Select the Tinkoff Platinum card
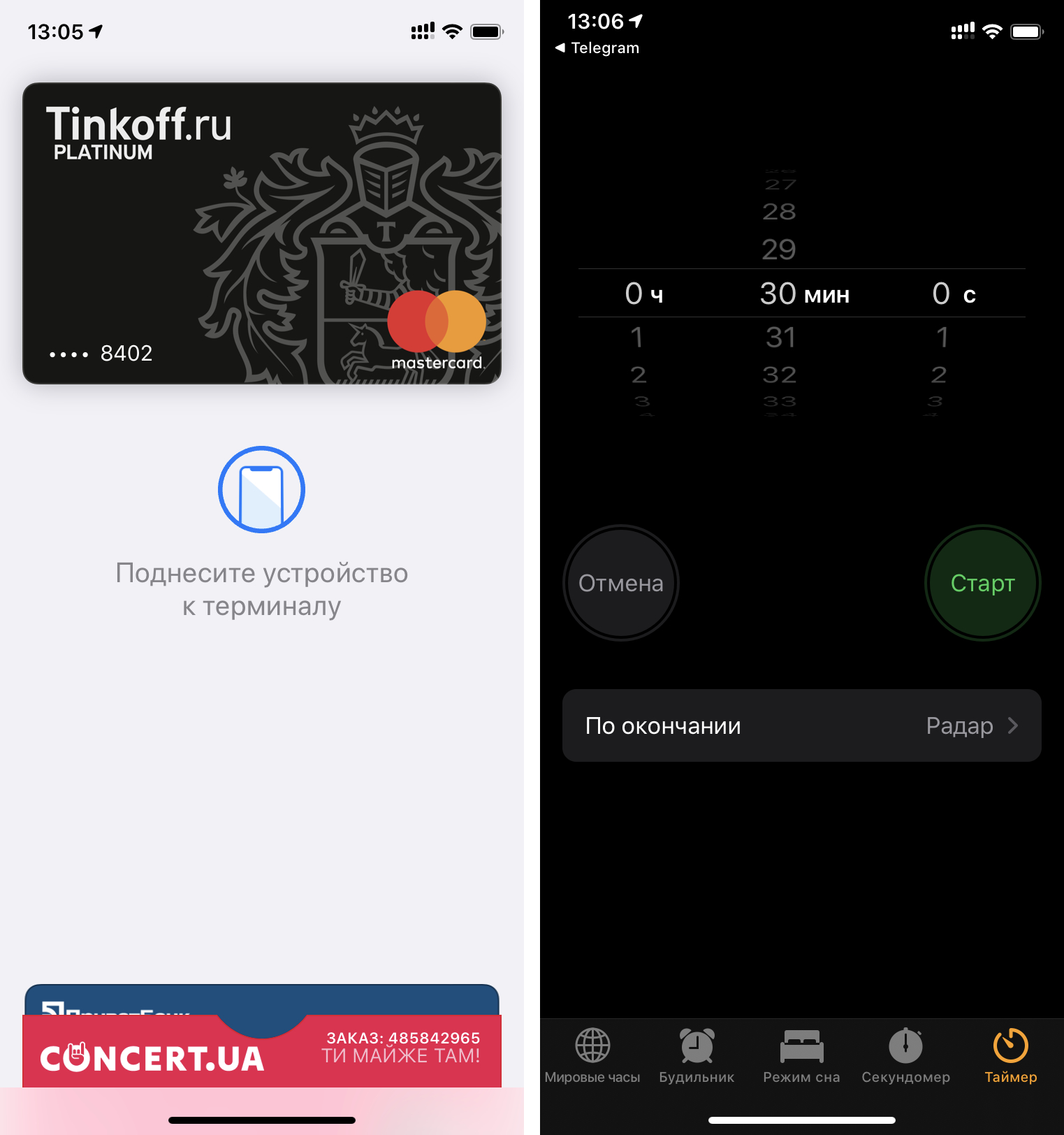Image resolution: width=1064 pixels, height=1135 pixels. (262, 233)
